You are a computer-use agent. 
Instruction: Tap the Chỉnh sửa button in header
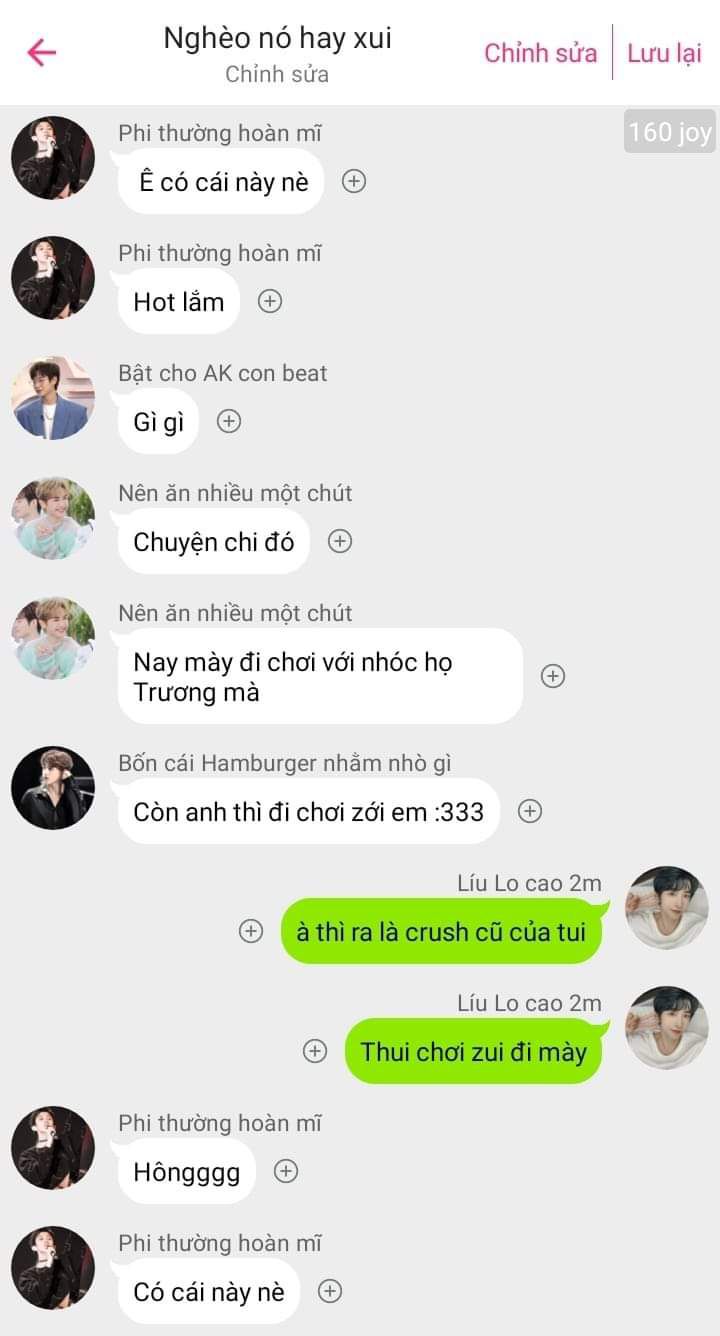coord(540,53)
